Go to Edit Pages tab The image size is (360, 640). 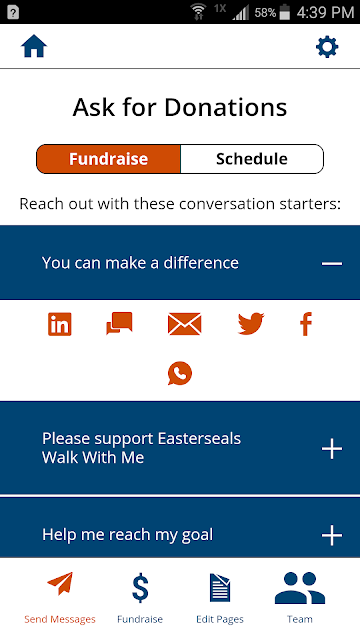220,598
